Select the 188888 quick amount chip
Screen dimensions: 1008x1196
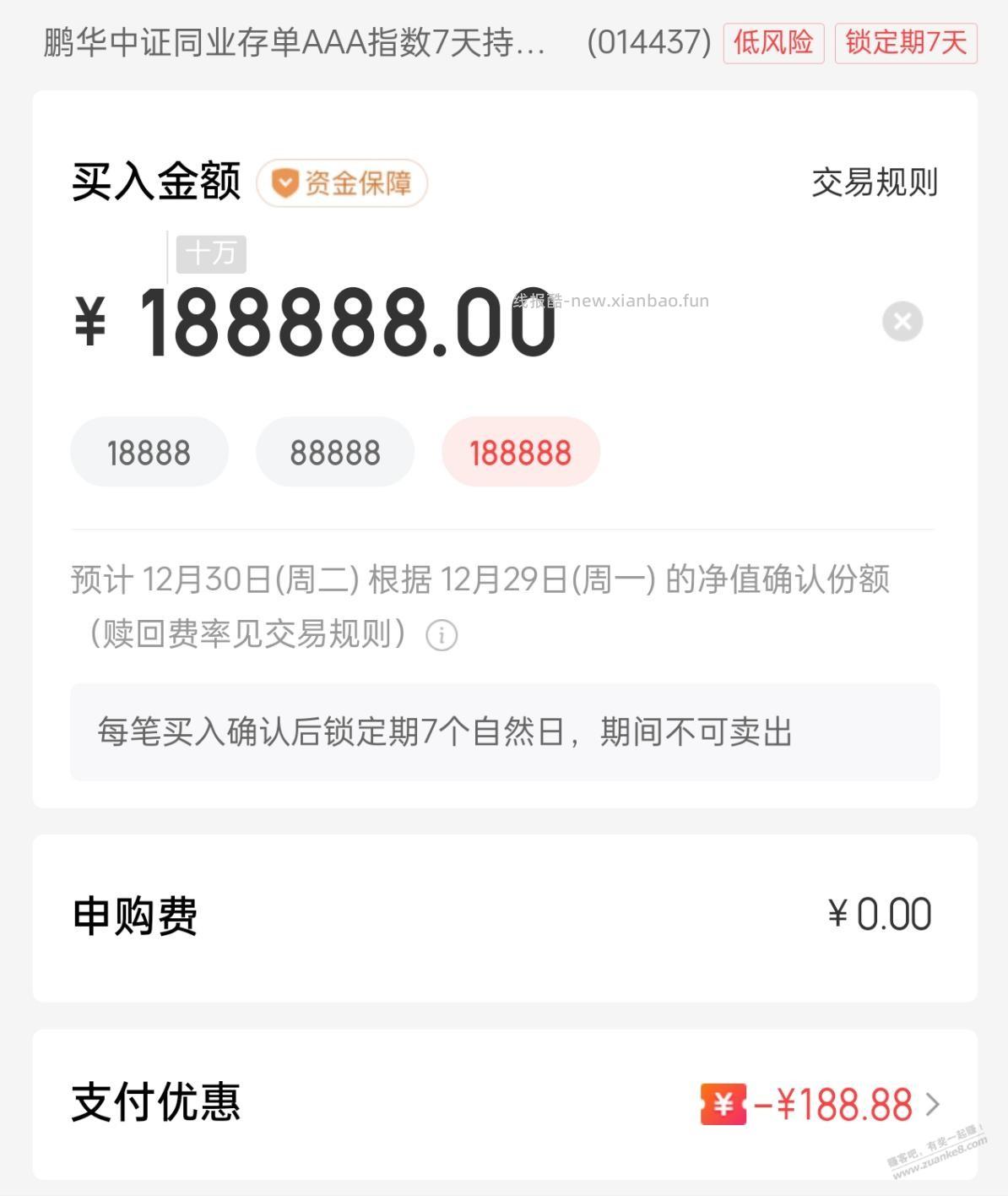[521, 452]
